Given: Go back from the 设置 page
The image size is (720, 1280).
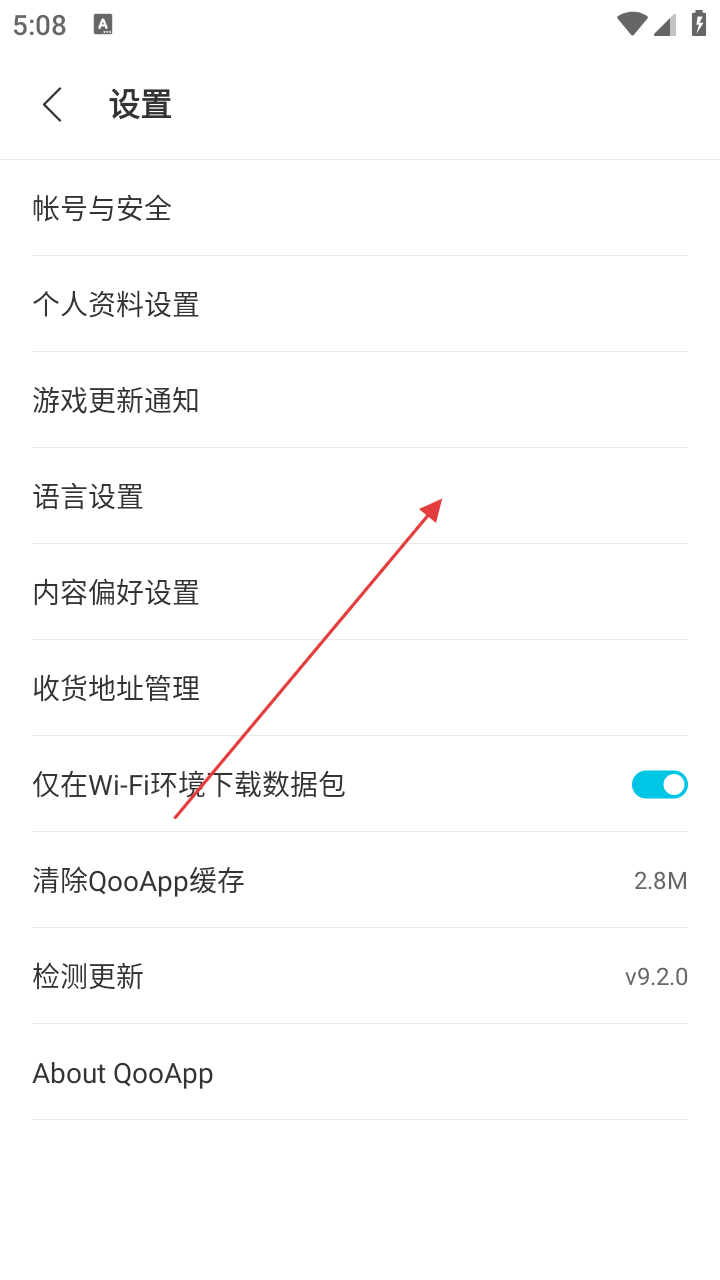Looking at the screenshot, I should coord(52,104).
